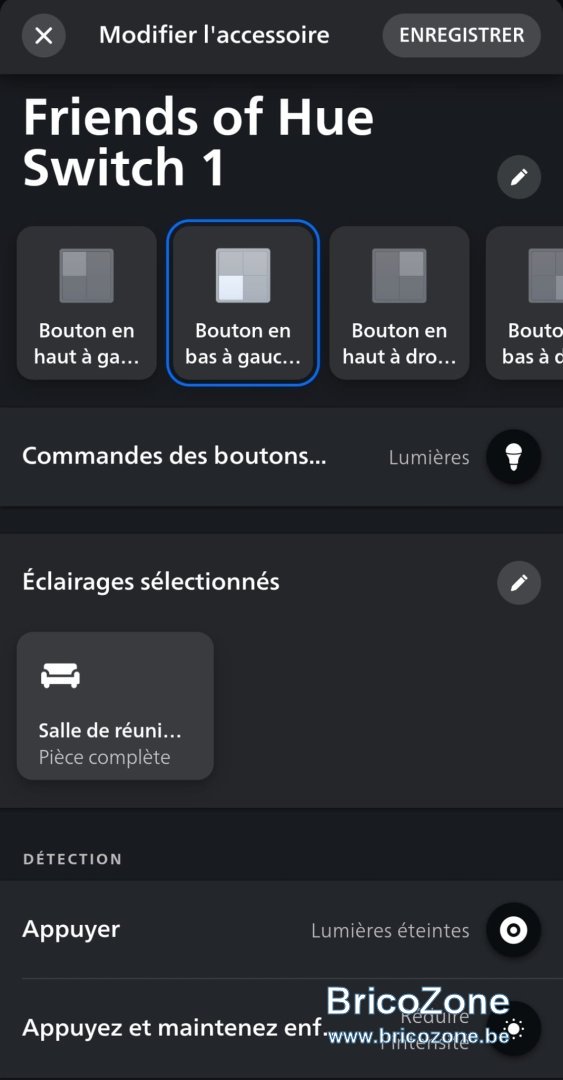Select the Bouton en haut à gauche tile
The image size is (563, 1080).
point(87,303)
